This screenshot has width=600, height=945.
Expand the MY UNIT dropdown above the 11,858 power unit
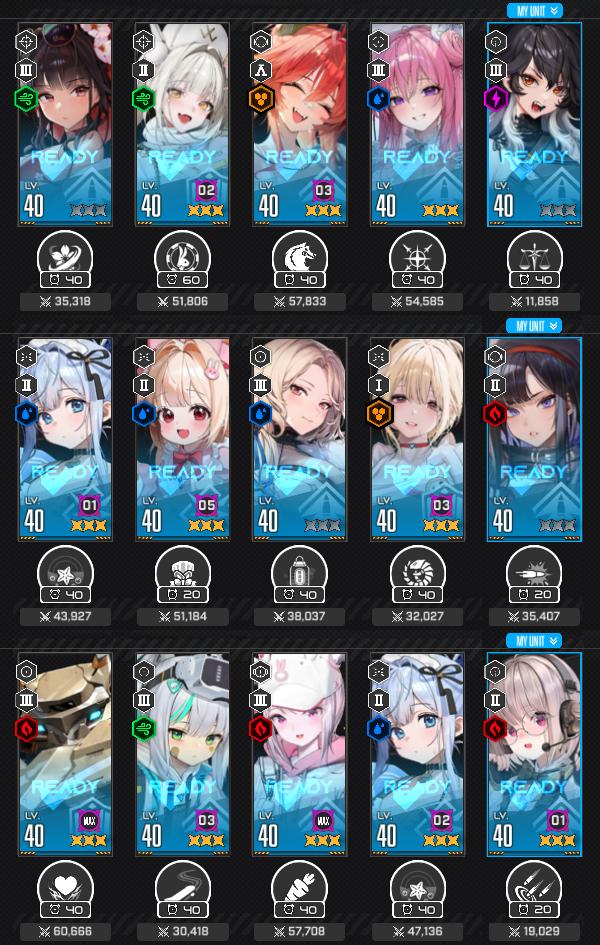535,10
